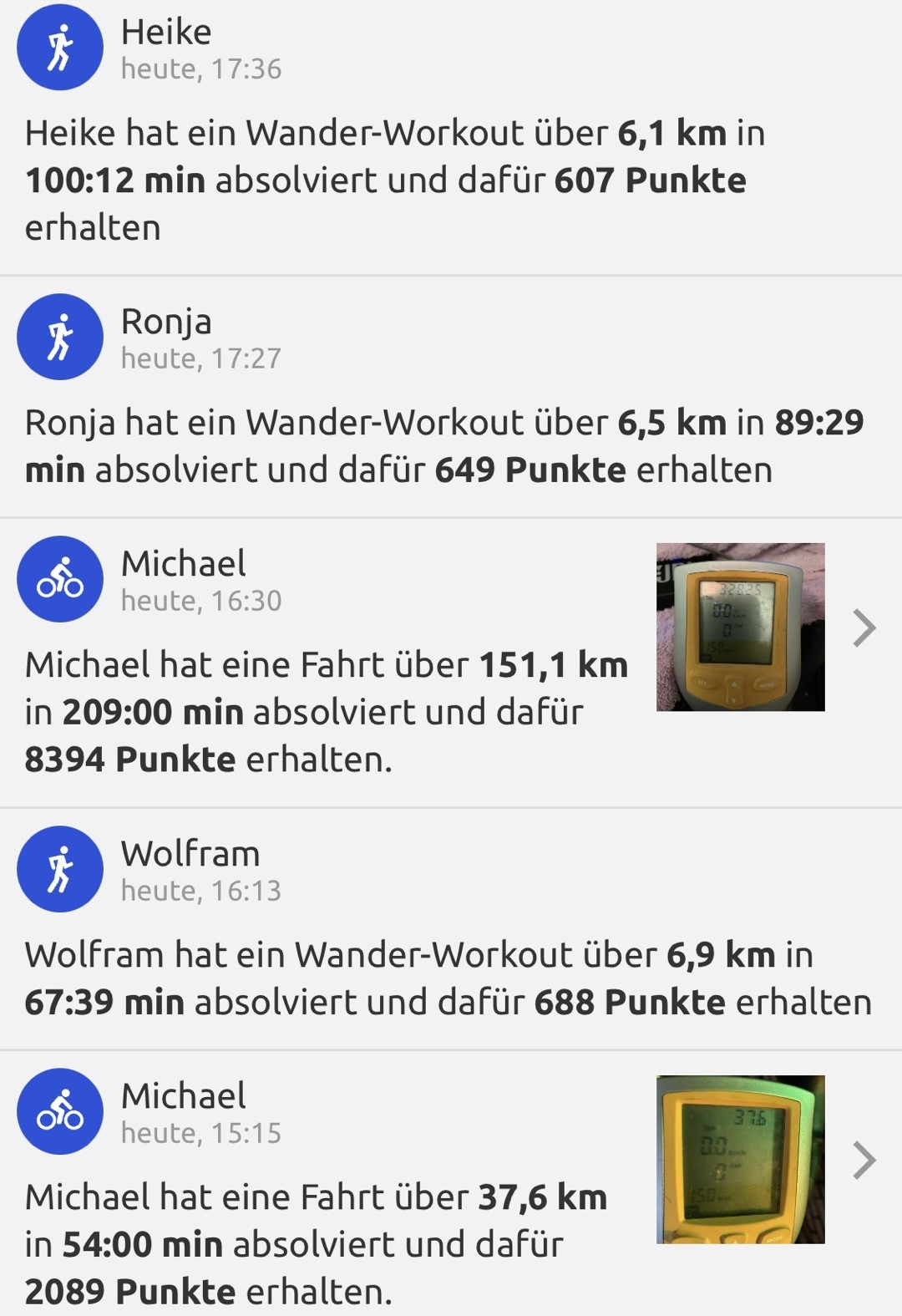Select the cycling icon beside Michael's 37,6 km ride
This screenshot has width=902, height=1316.
(x=59, y=1112)
